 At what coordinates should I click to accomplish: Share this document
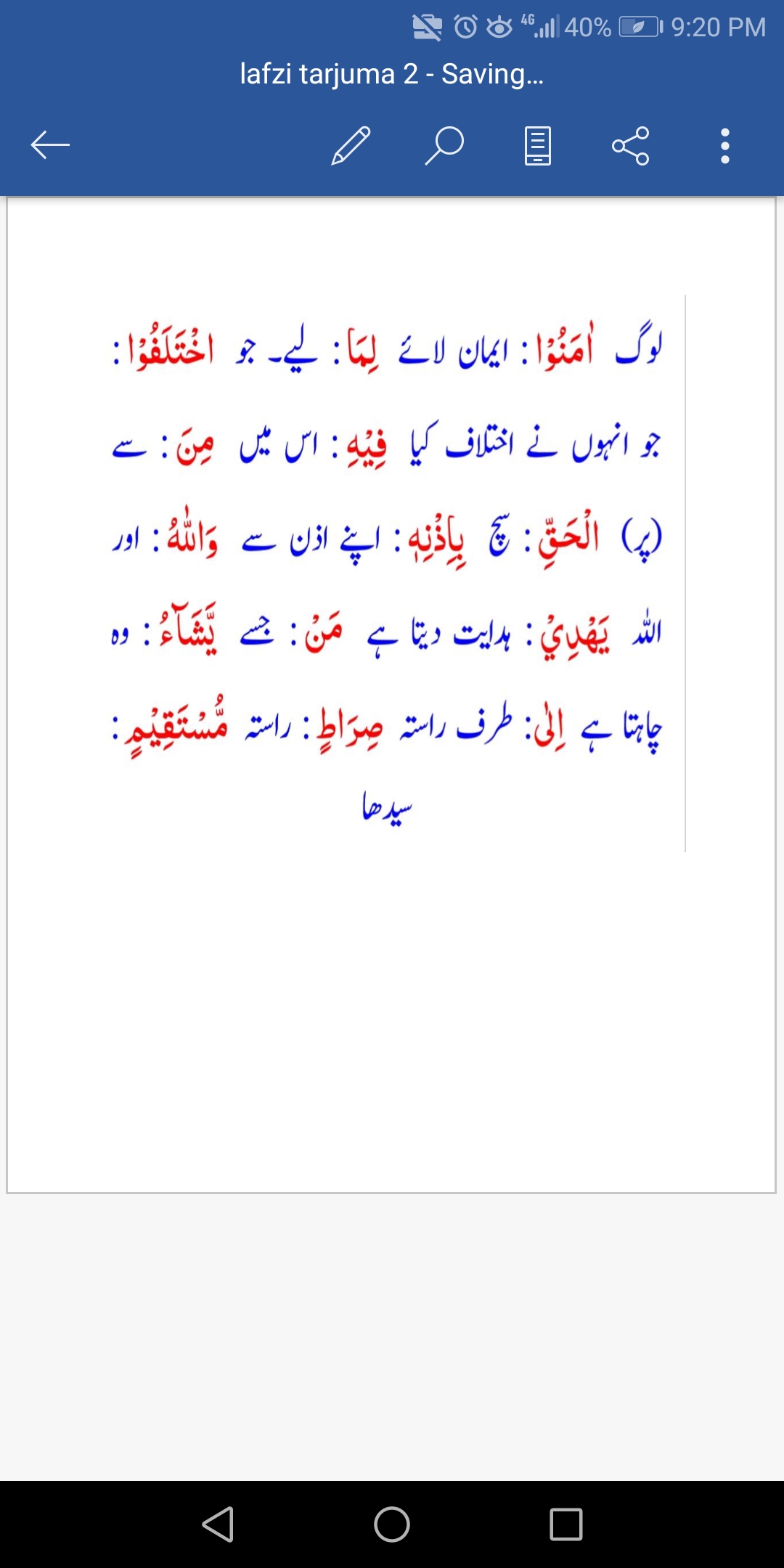tap(631, 146)
